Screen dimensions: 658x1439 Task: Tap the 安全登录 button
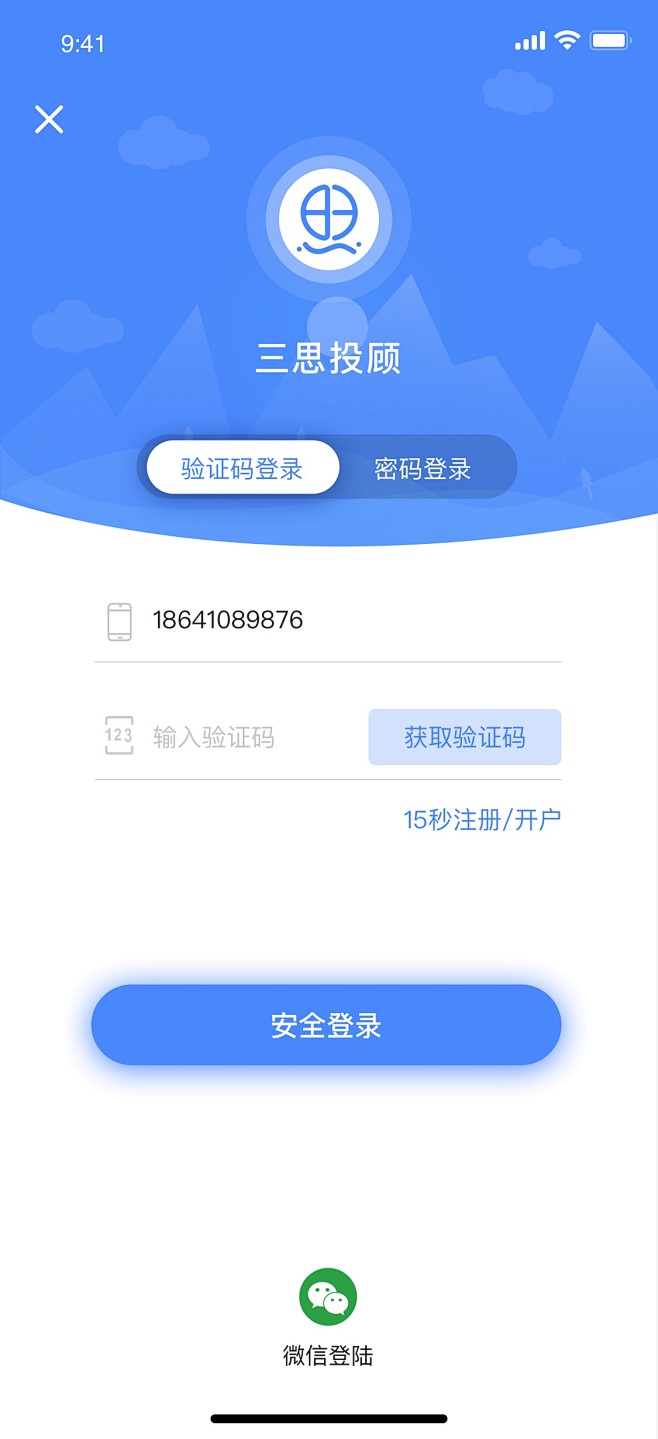(x=326, y=1026)
